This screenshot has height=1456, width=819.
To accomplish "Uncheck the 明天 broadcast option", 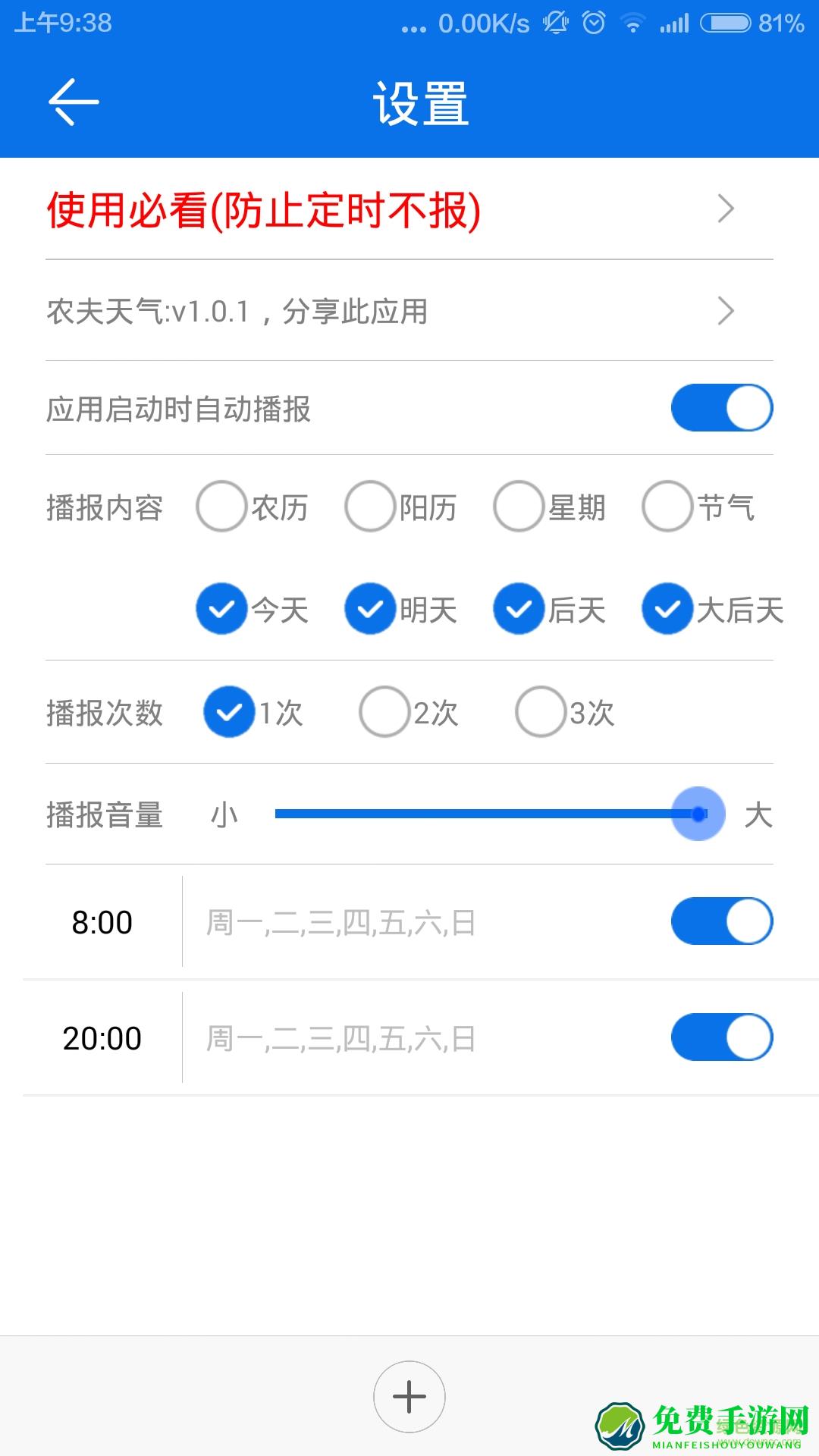I will 369,608.
